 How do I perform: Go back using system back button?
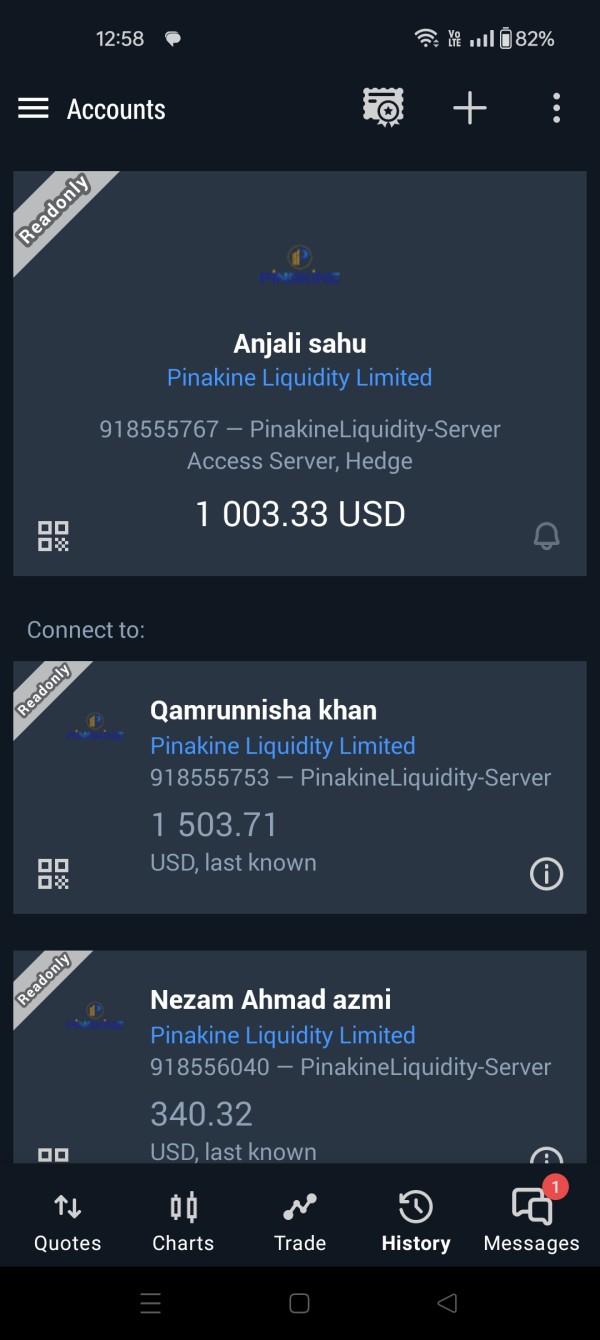tap(447, 1303)
